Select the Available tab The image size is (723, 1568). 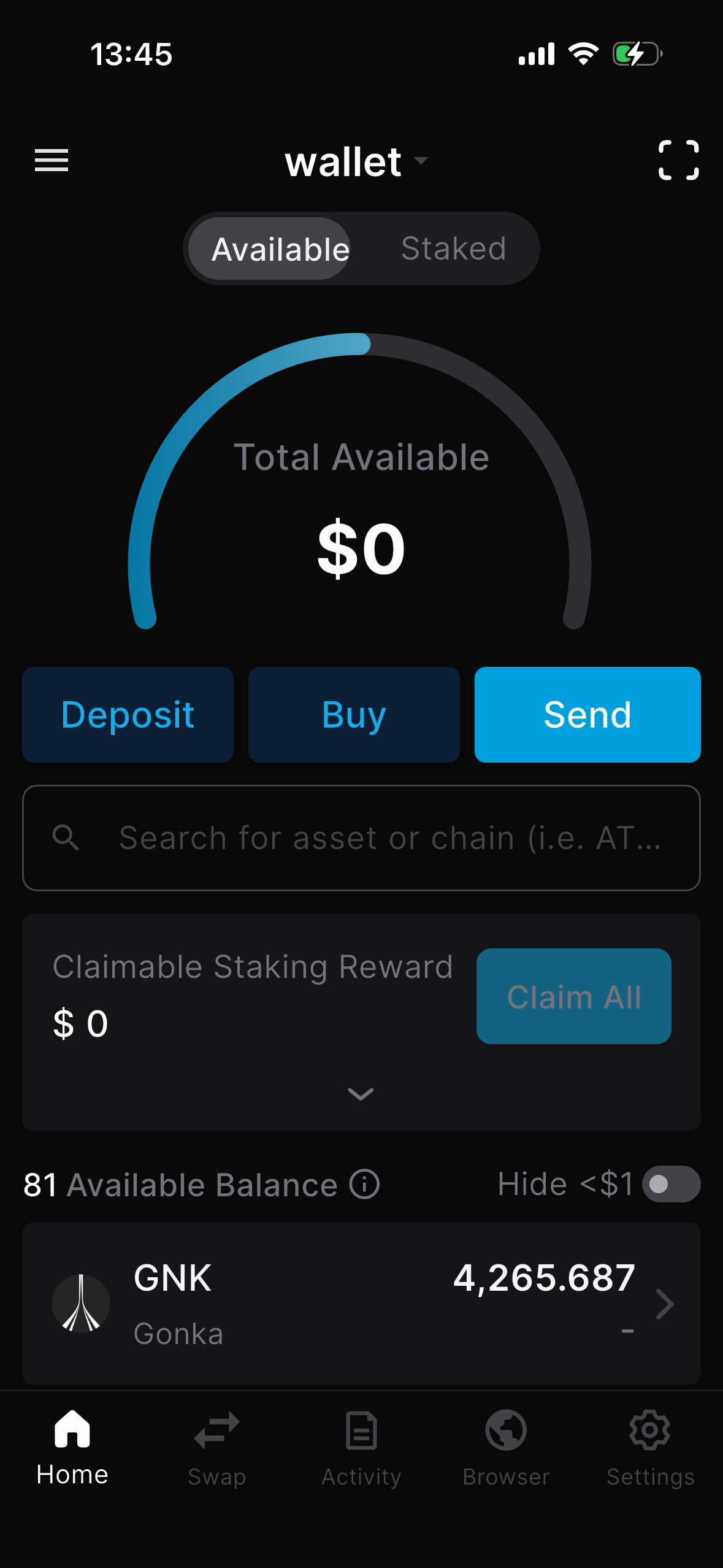pos(280,249)
